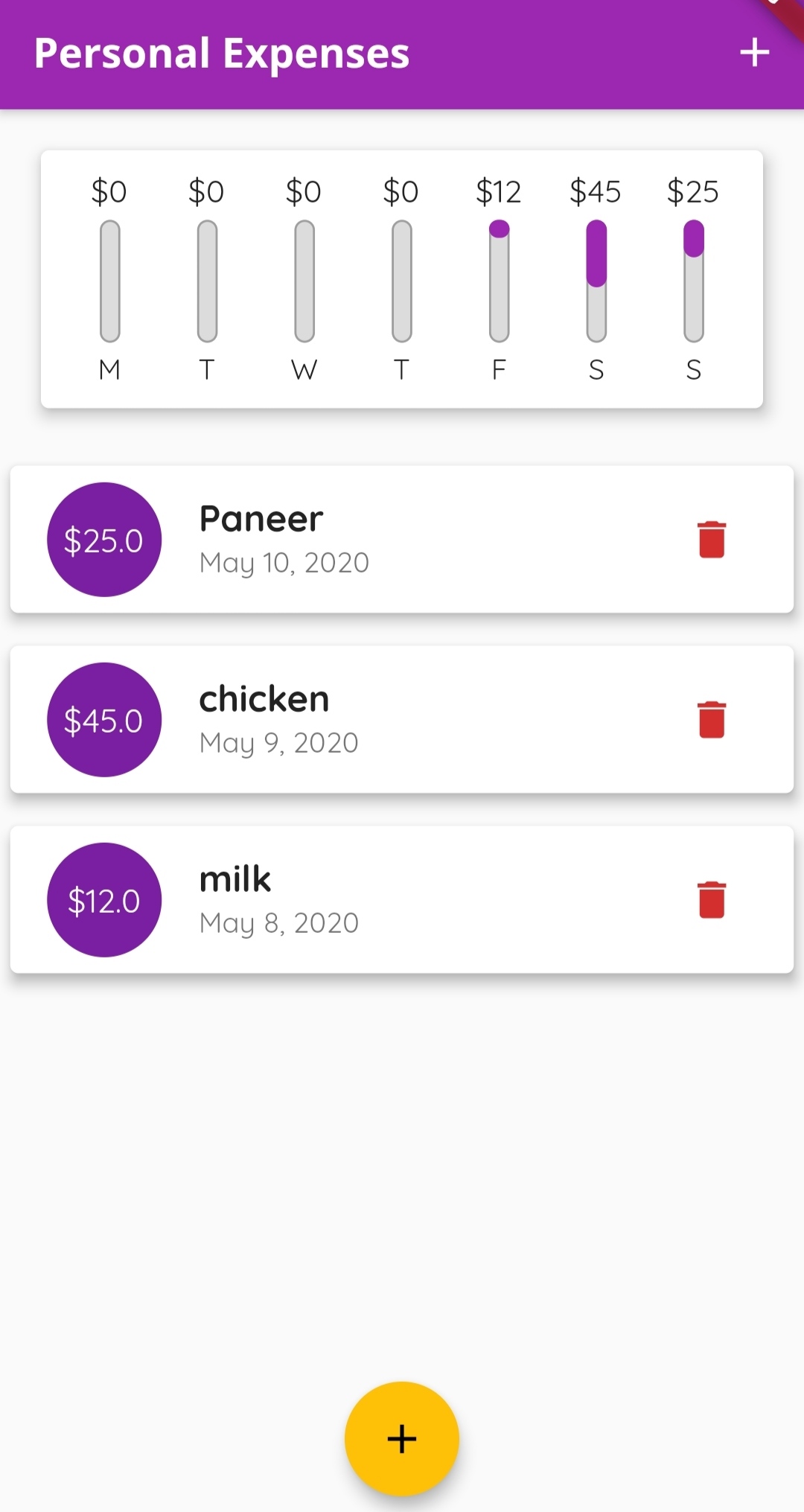Viewport: 804px width, 1512px height.
Task: Delete the chicken expense
Action: tap(712, 720)
